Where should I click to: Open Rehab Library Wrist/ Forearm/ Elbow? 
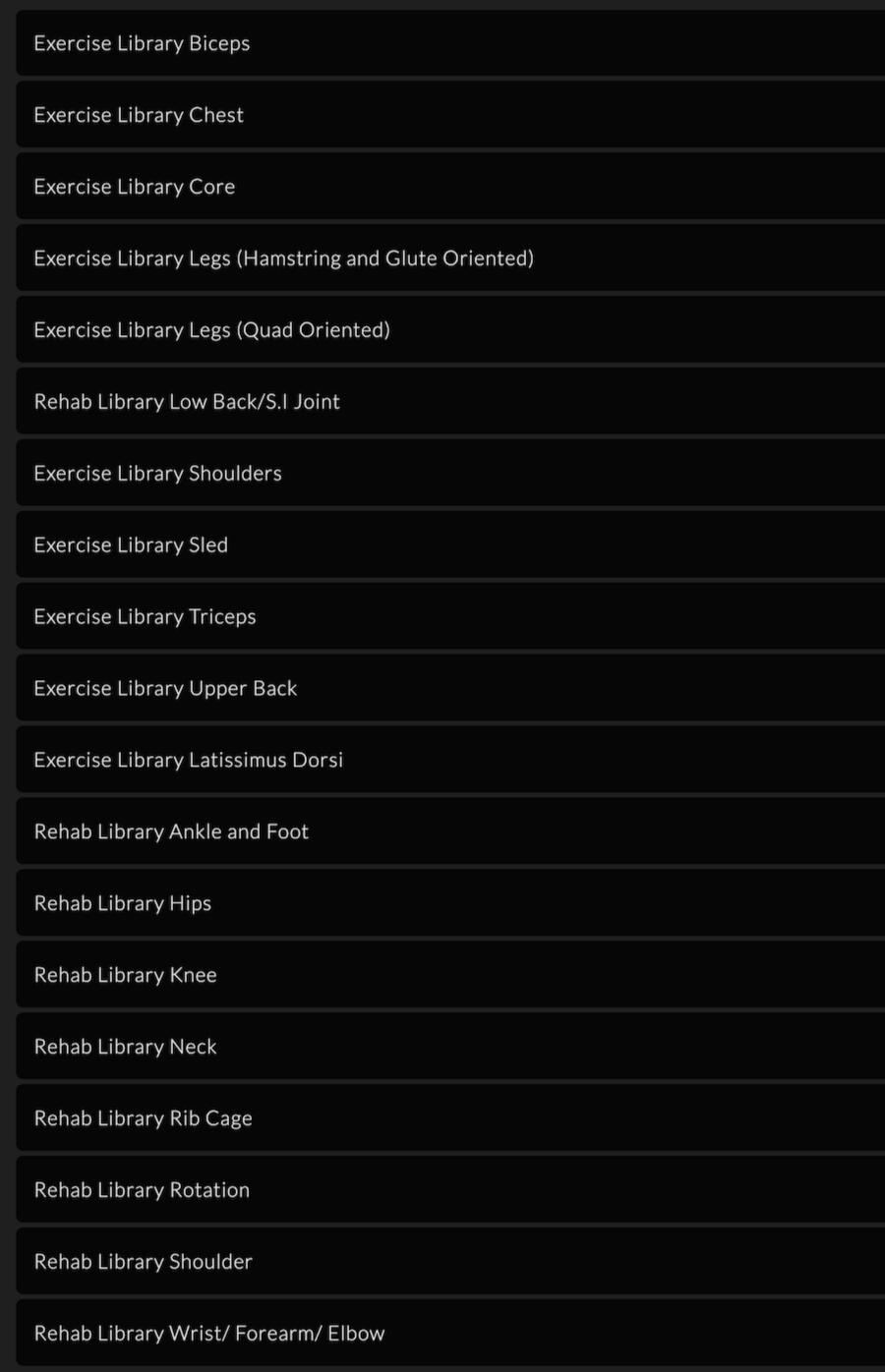(209, 1335)
